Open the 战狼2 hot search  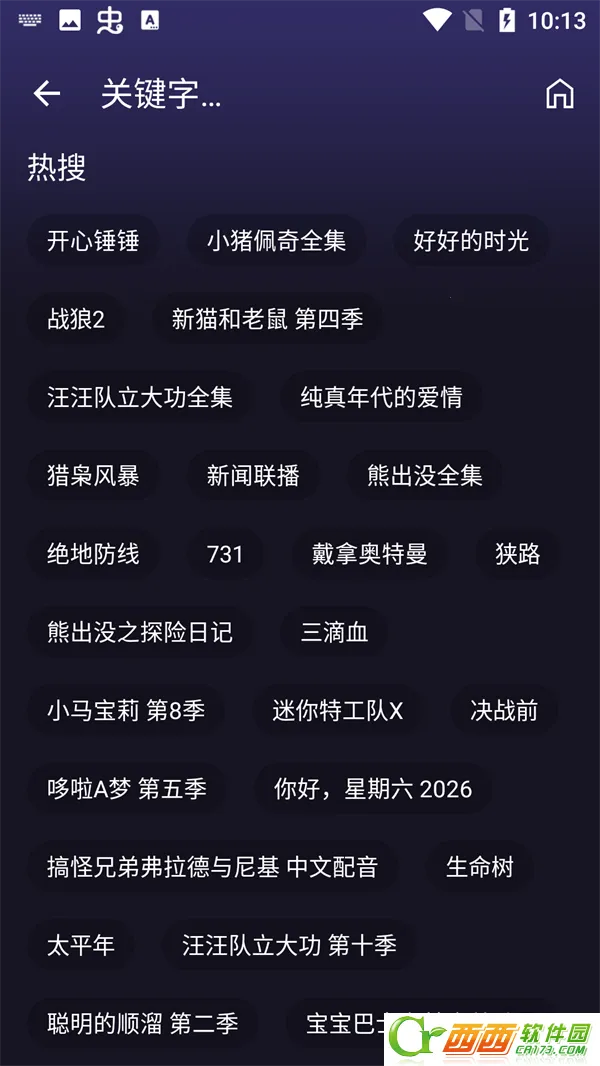[76, 319]
